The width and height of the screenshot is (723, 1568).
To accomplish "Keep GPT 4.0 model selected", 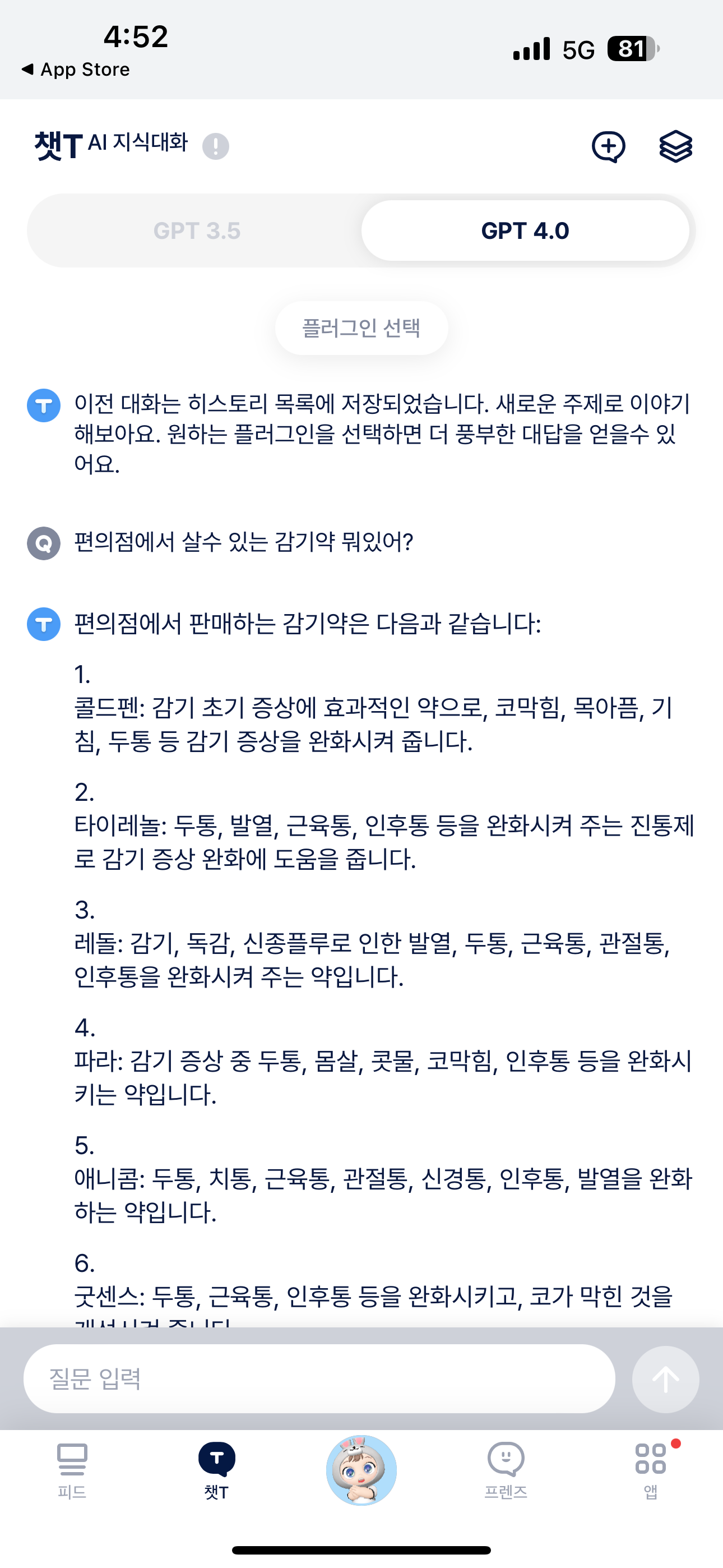I will [x=525, y=230].
